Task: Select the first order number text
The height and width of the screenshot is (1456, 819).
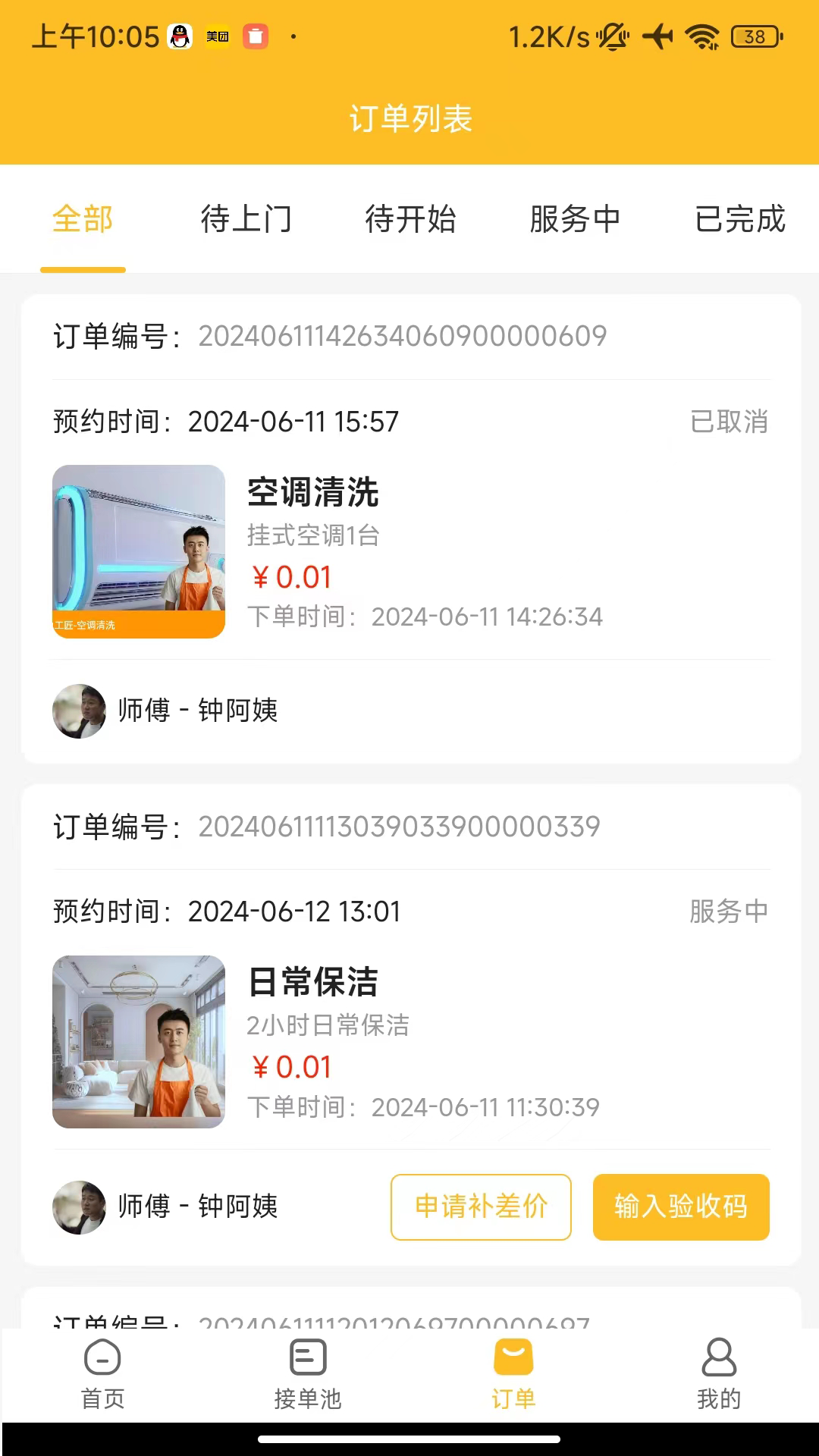Action: point(401,336)
